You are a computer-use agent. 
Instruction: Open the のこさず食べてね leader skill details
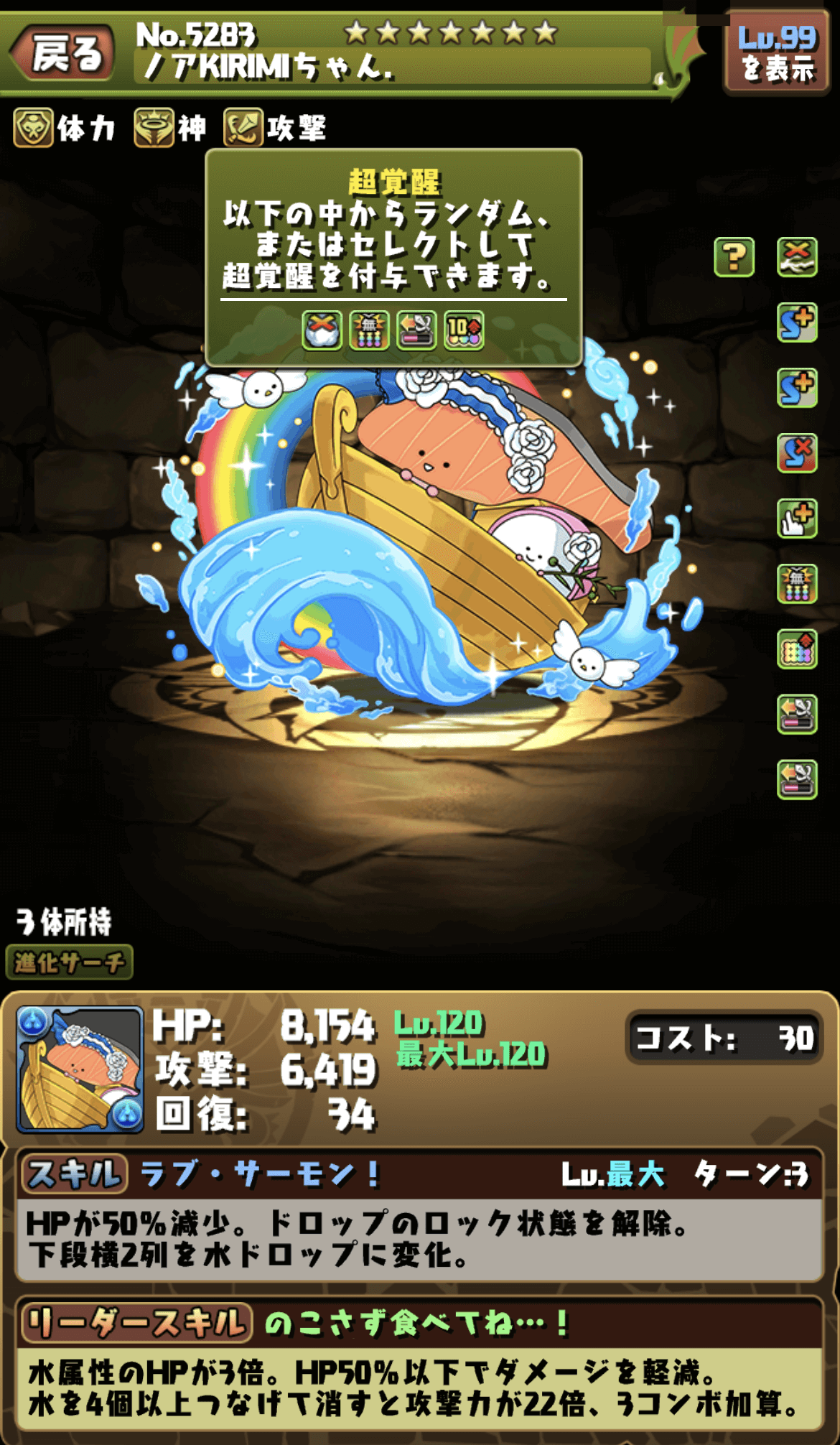[416, 1323]
